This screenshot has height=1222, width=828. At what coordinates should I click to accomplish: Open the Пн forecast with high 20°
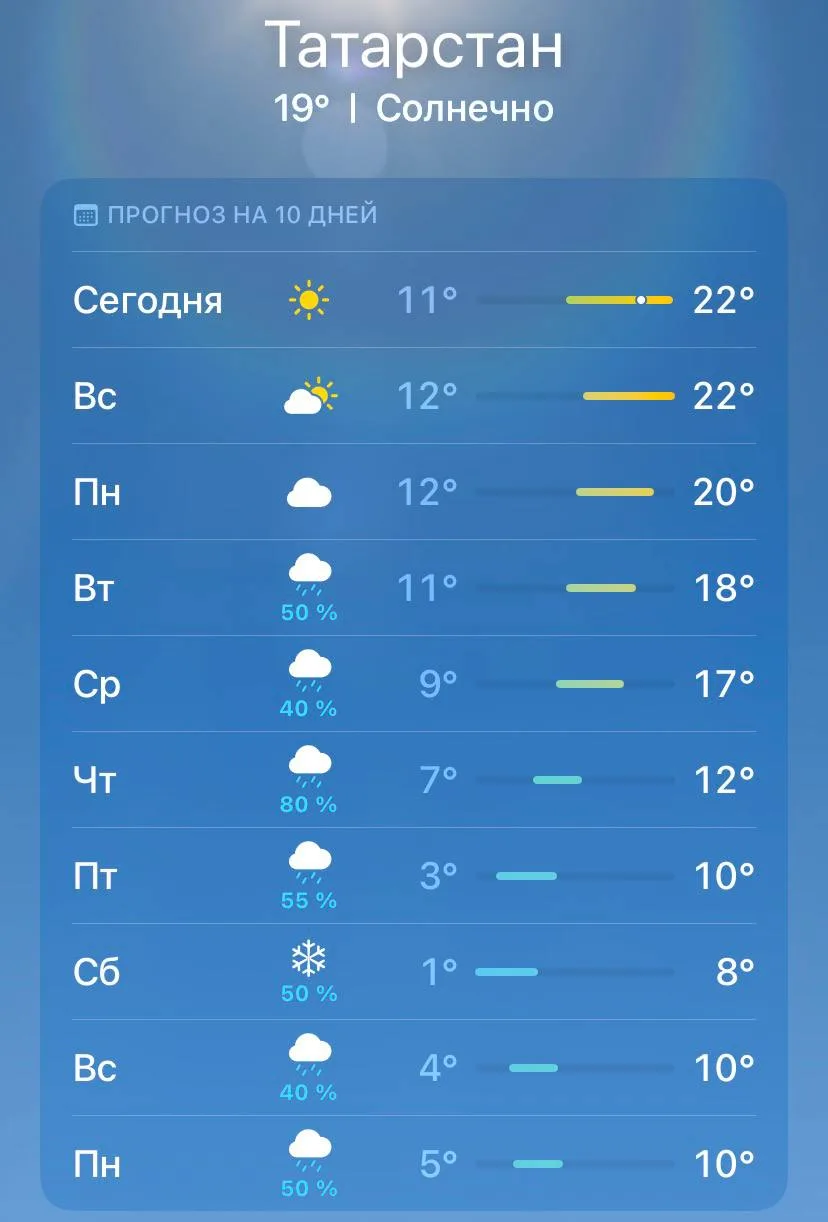(414, 492)
